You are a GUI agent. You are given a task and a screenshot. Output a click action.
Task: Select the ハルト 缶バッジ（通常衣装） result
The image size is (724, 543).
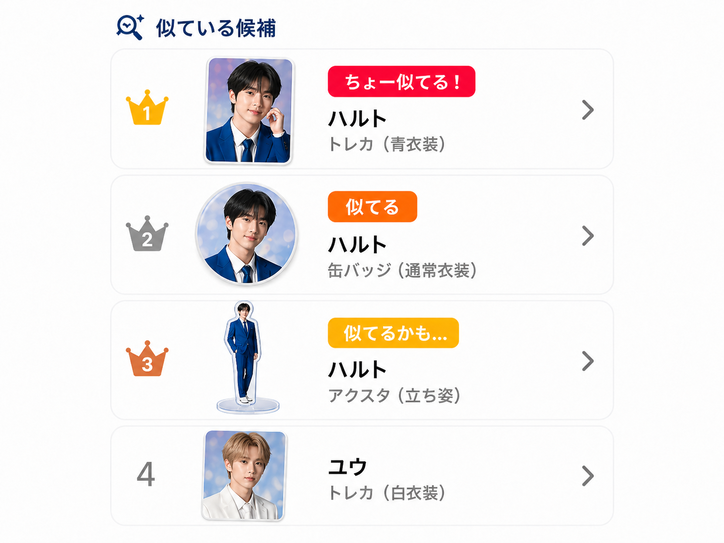(362, 236)
